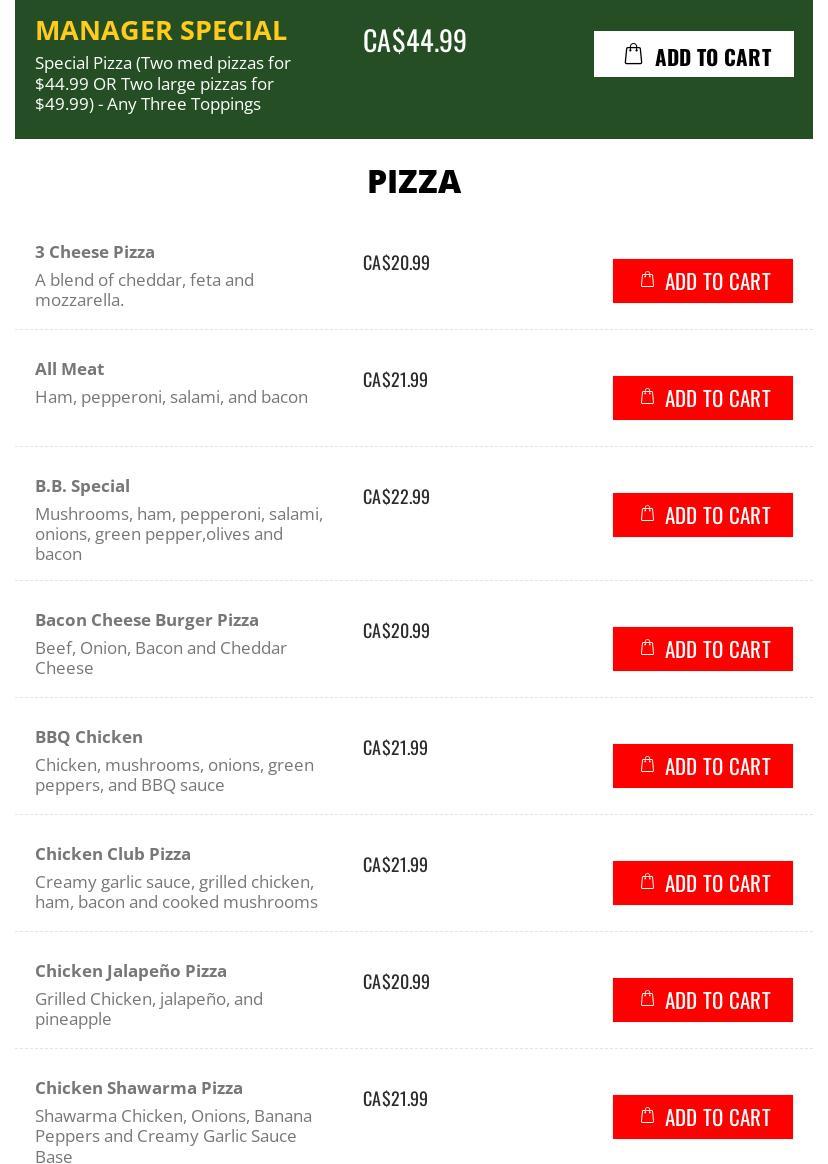This screenshot has width=828, height=1164.
Task: Add B.B. Special to the cart
Action: (x=702, y=515)
